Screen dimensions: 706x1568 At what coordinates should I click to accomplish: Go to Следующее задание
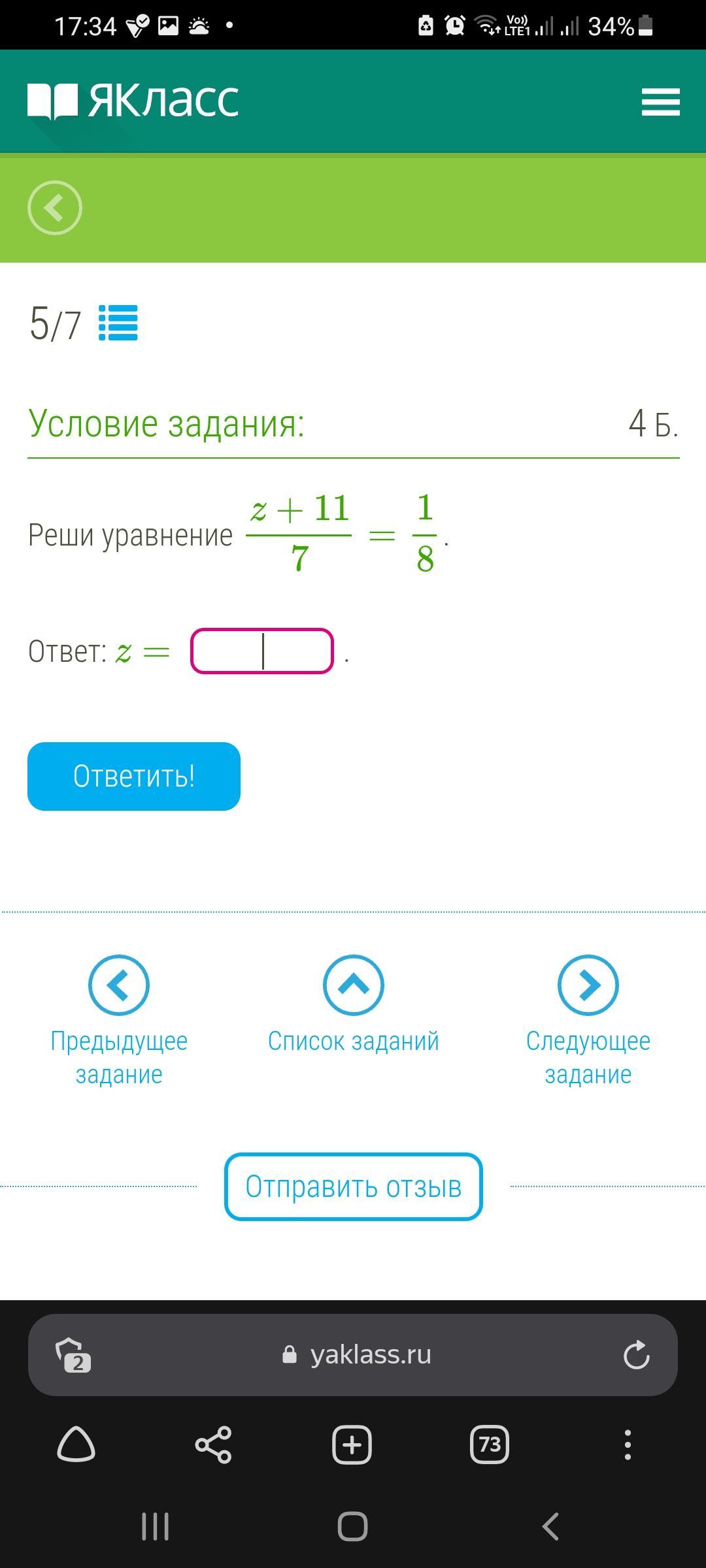click(x=588, y=985)
